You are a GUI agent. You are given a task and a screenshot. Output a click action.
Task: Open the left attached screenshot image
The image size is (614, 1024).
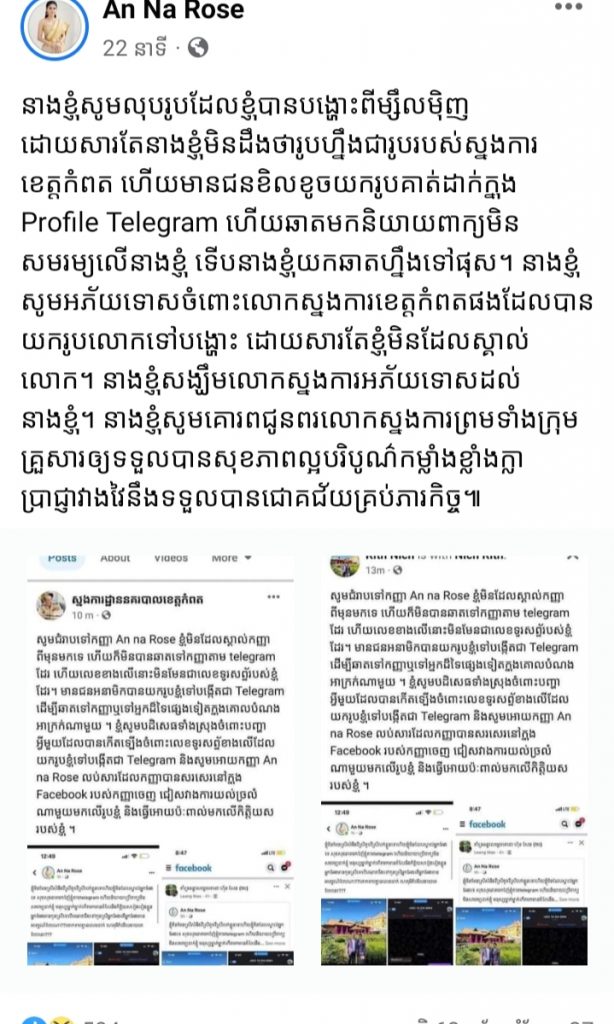(160, 760)
